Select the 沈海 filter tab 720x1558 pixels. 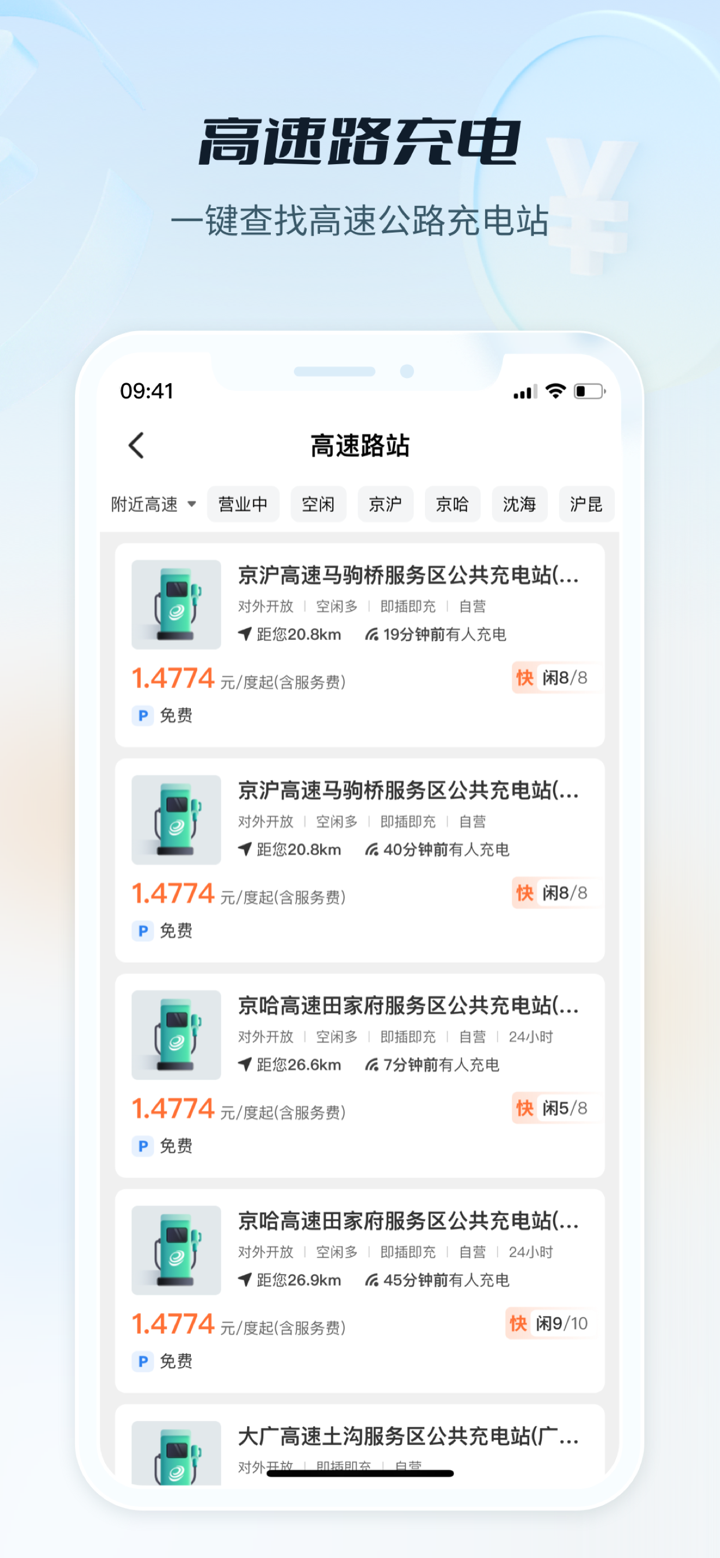pyautogui.click(x=519, y=504)
